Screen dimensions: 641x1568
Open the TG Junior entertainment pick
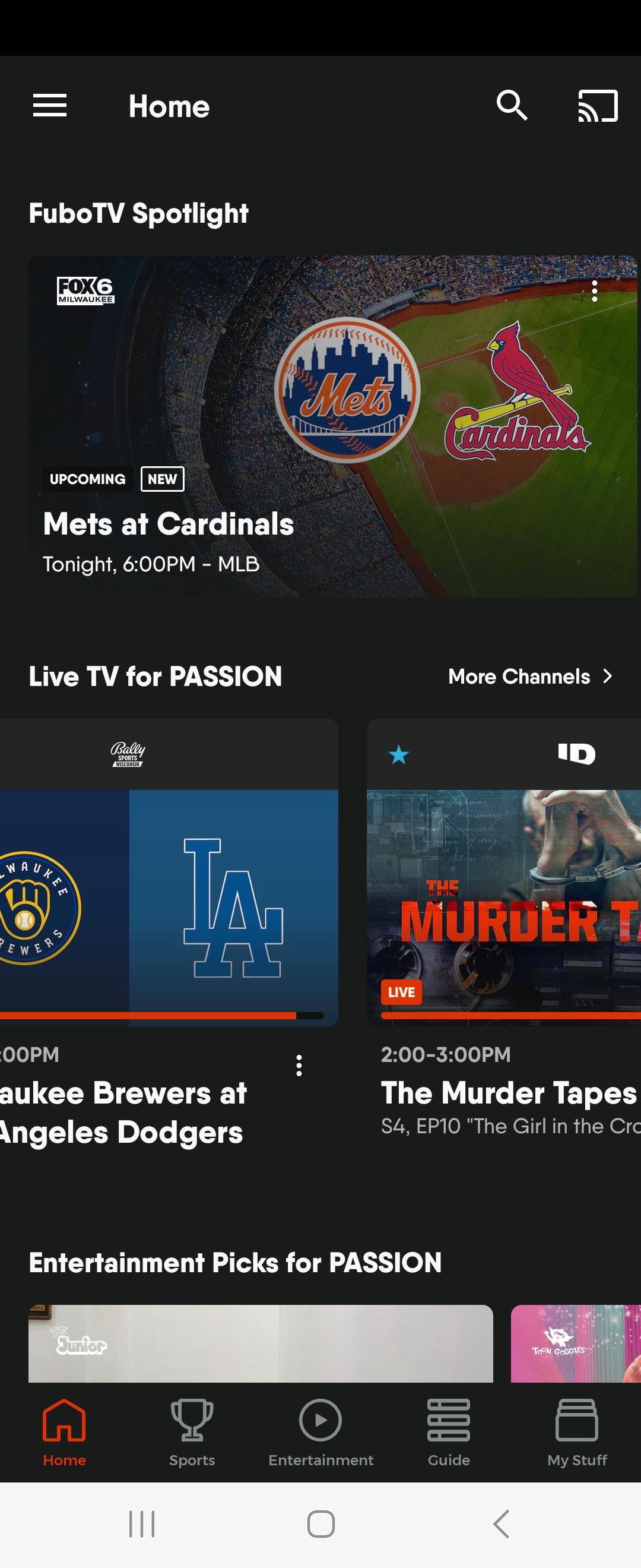tap(261, 1343)
